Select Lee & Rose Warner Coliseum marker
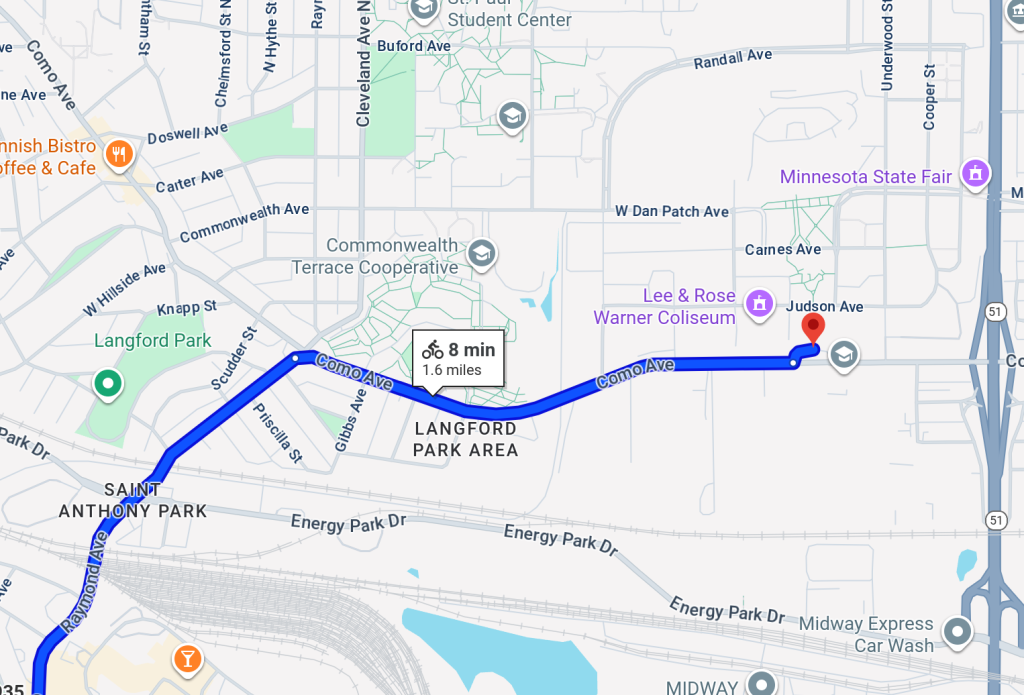The width and height of the screenshot is (1024, 695). [x=759, y=301]
